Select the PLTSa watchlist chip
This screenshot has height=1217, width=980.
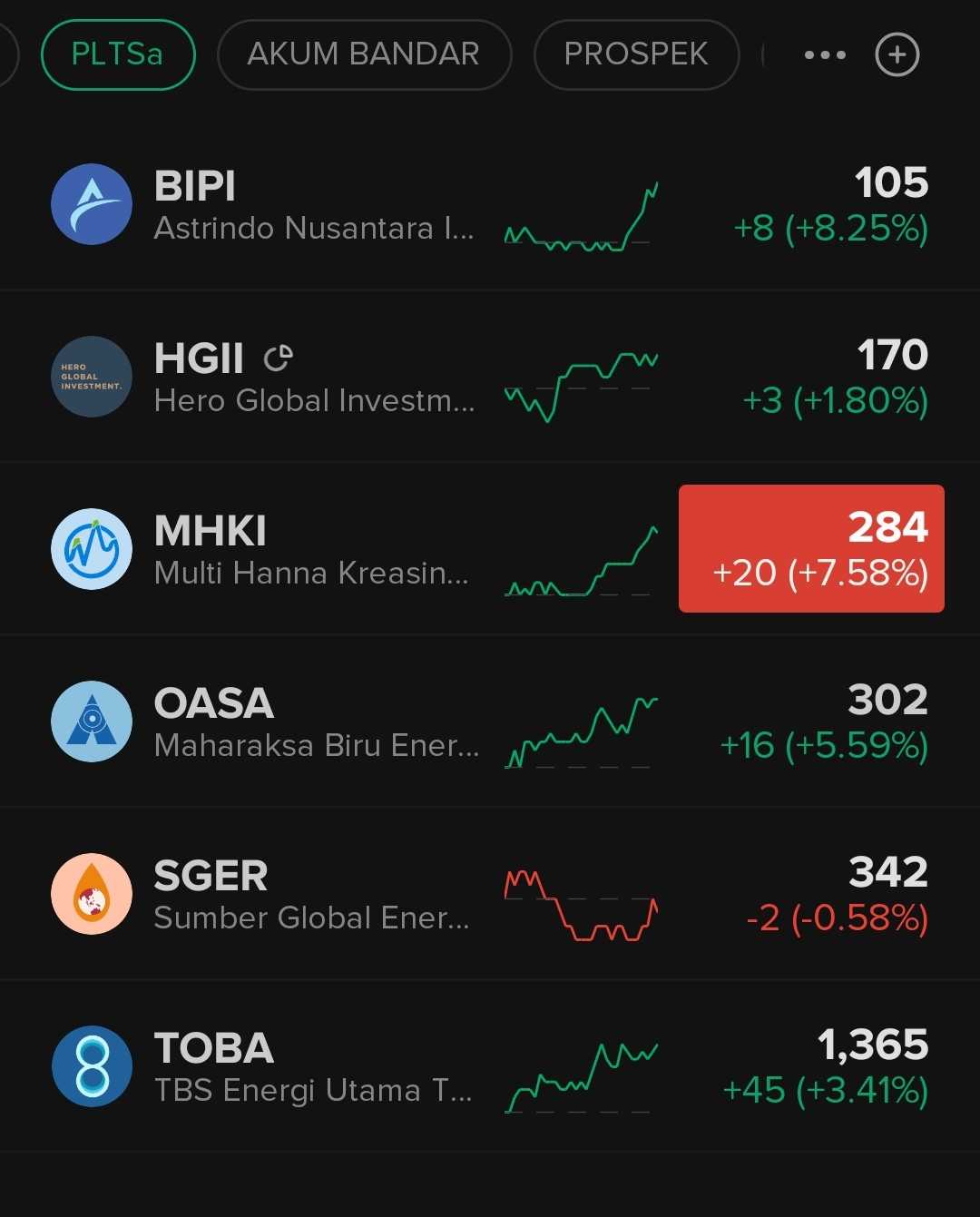[x=118, y=54]
